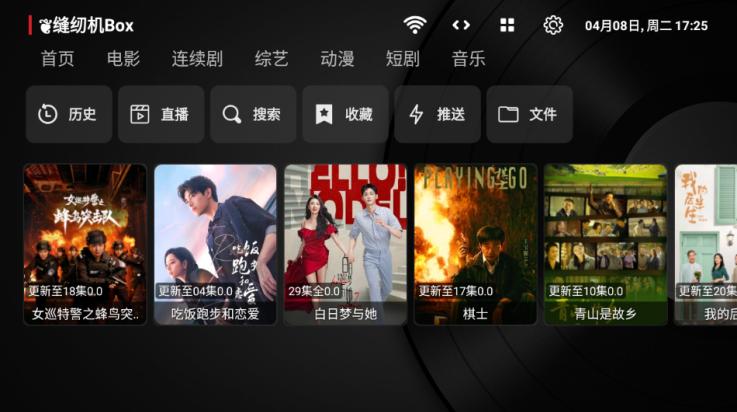The image size is (737, 412).
Task: Open 文件 files
Action: pos(529,114)
